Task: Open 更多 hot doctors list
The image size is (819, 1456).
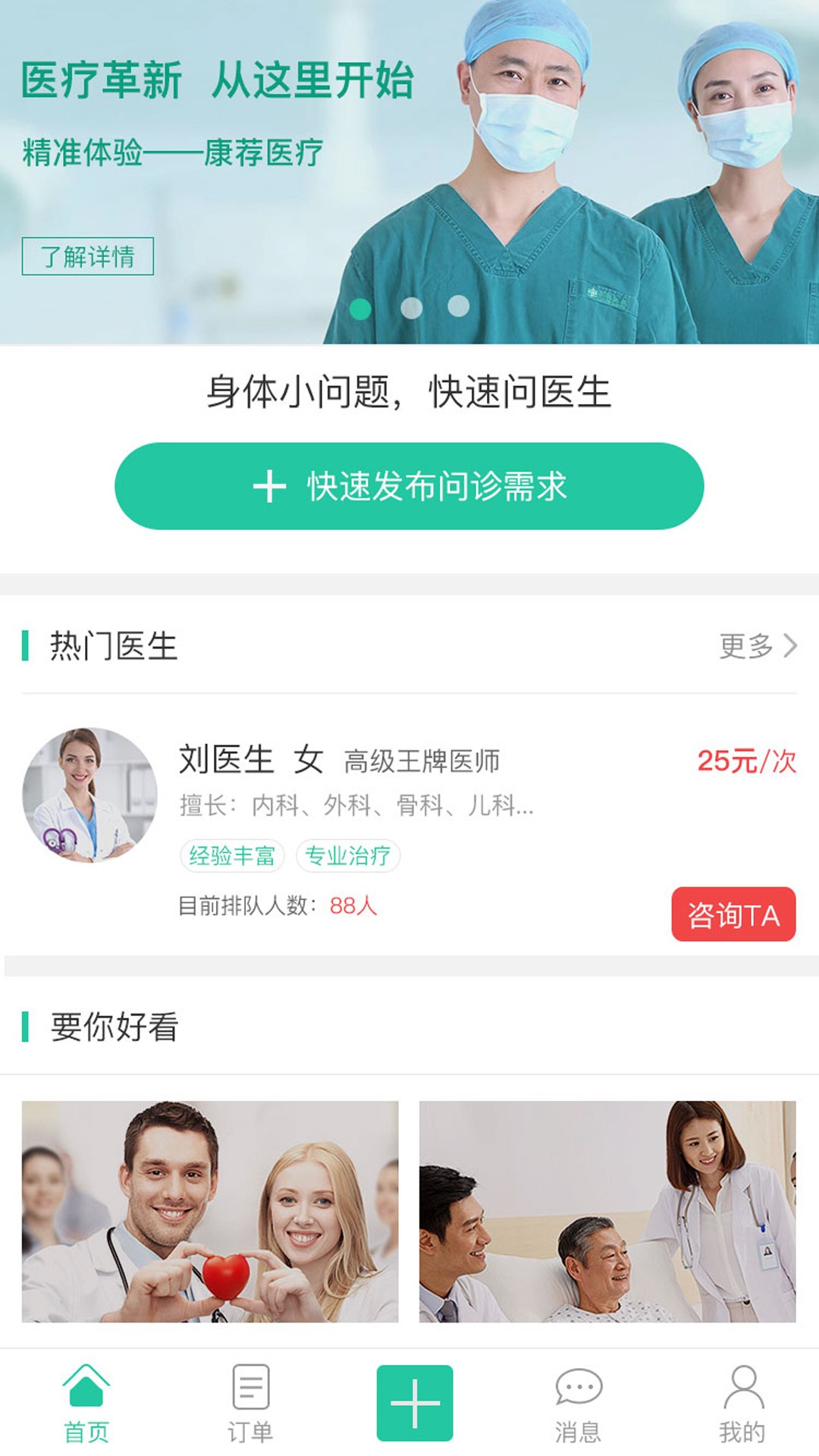Action: click(x=758, y=646)
